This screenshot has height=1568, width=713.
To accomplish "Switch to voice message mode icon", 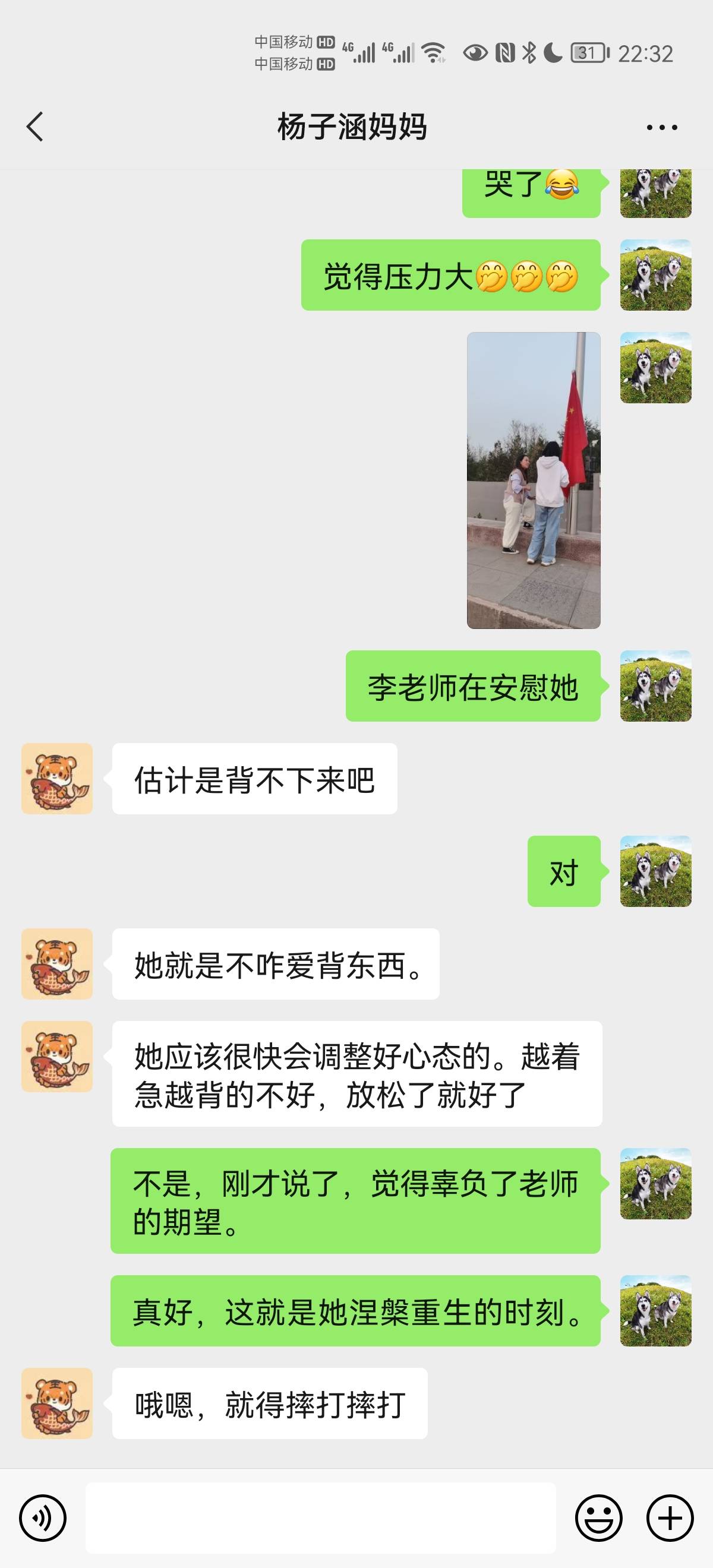I will point(44,1519).
